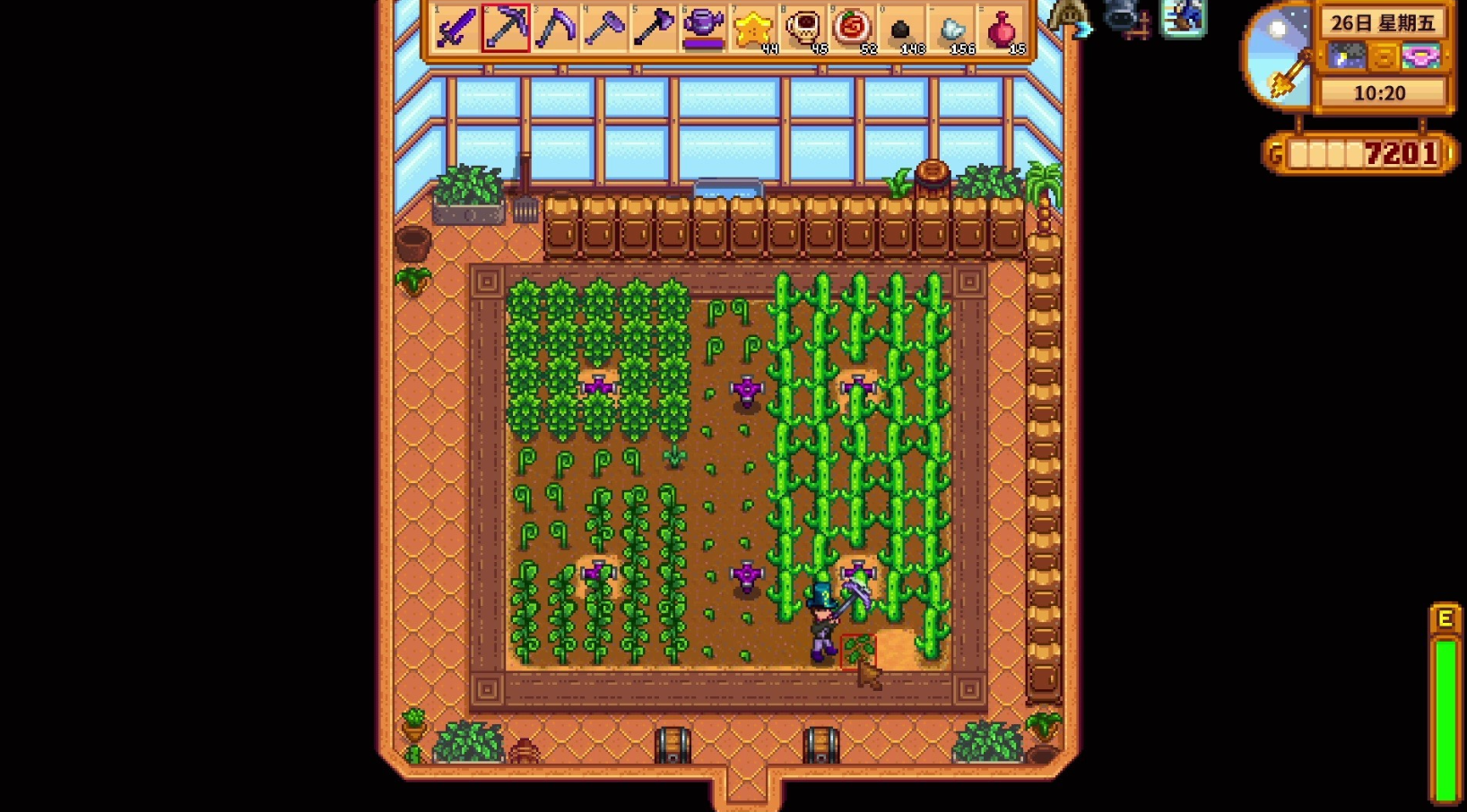Select the red potion stack of 15

pos(1001,29)
